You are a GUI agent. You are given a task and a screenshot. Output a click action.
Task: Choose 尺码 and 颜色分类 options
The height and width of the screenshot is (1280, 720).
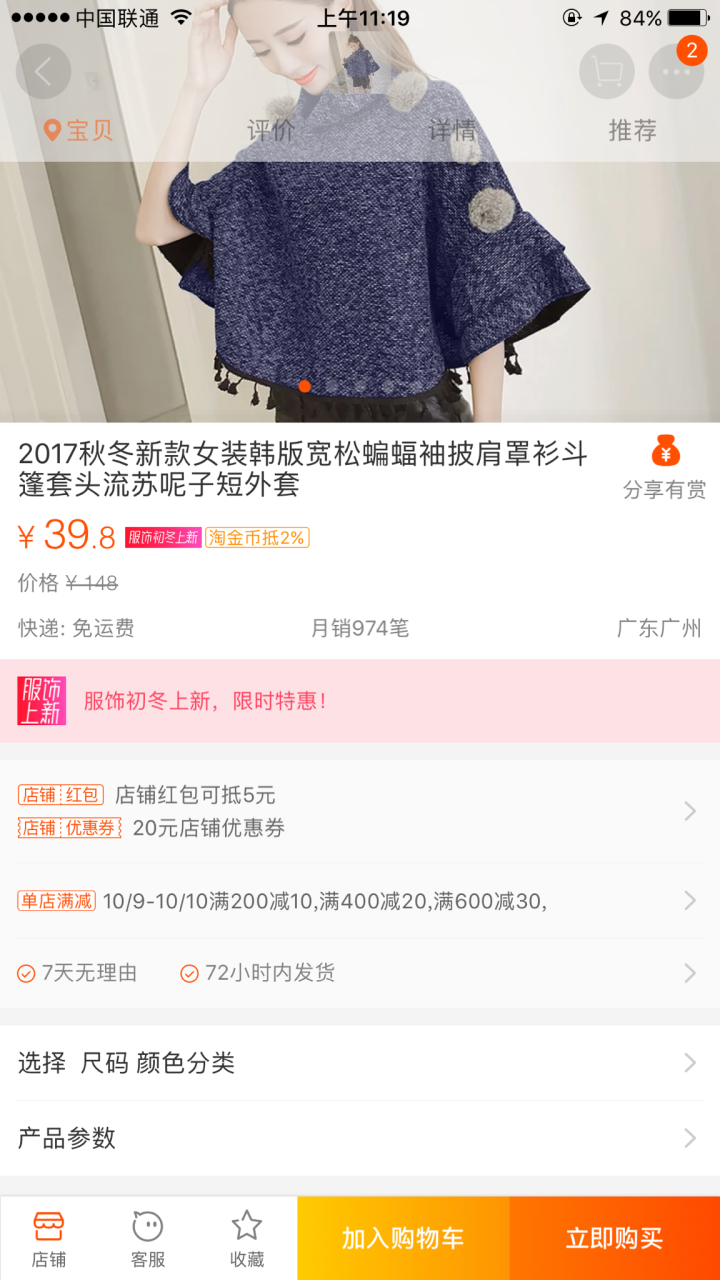point(360,1062)
